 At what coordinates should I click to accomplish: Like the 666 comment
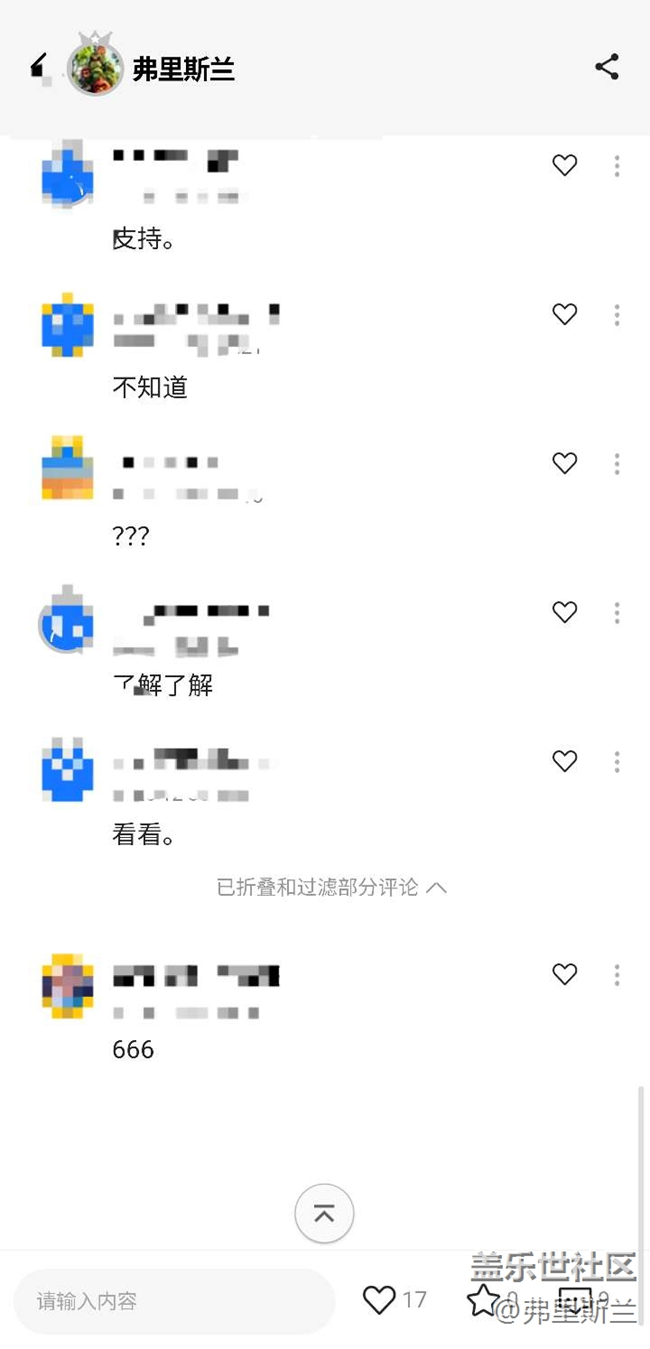tap(565, 974)
